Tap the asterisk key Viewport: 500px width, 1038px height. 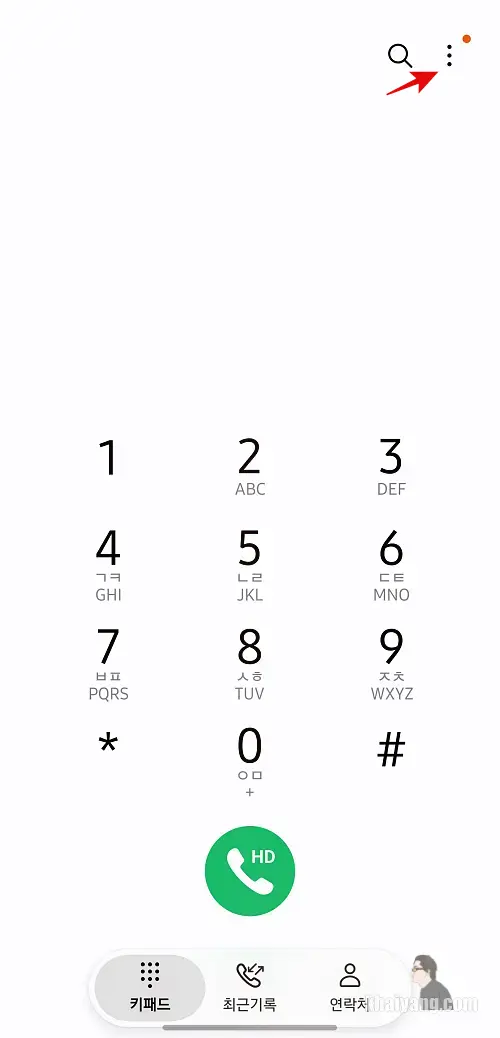click(108, 747)
